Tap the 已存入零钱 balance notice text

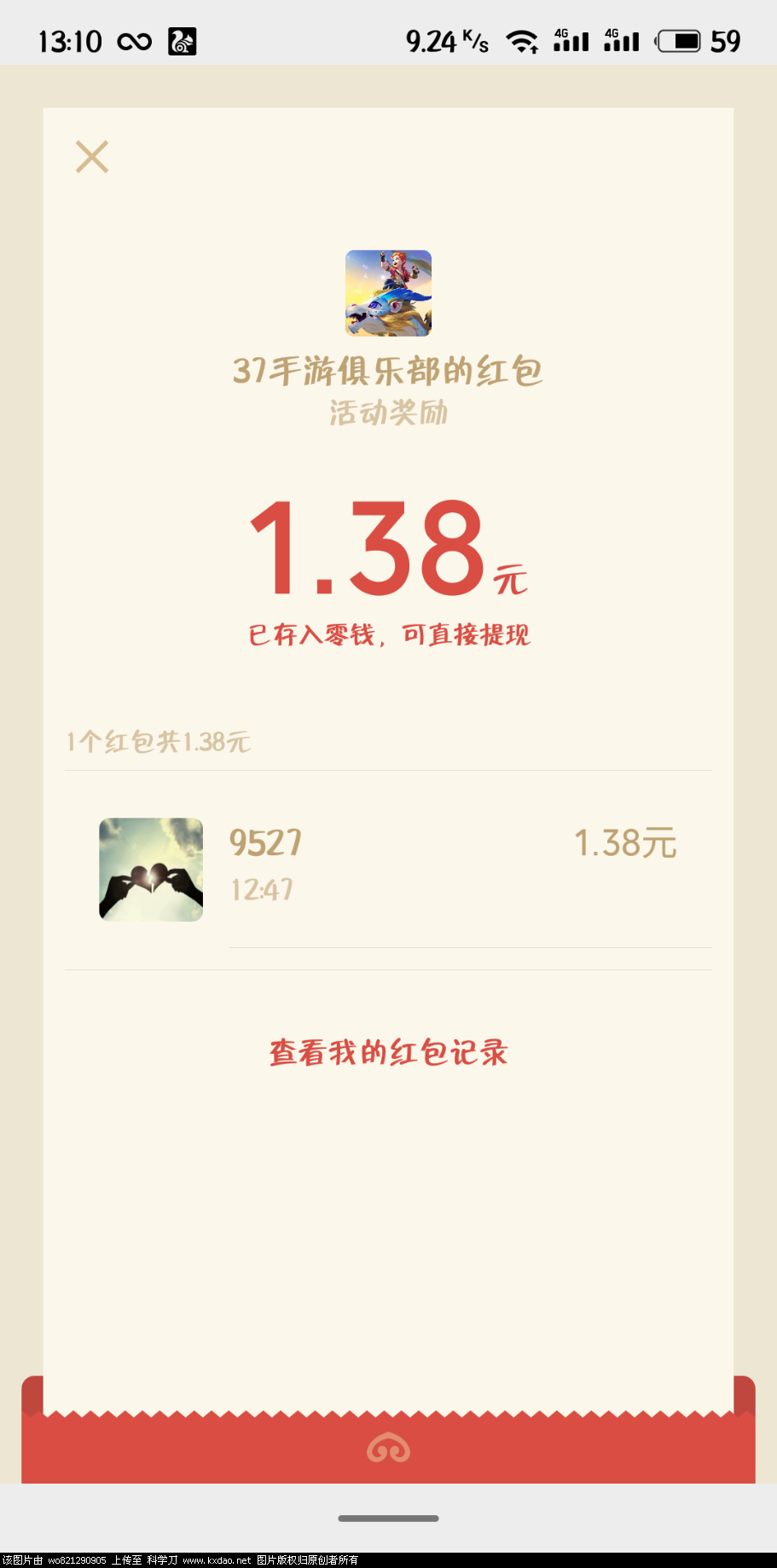click(388, 635)
